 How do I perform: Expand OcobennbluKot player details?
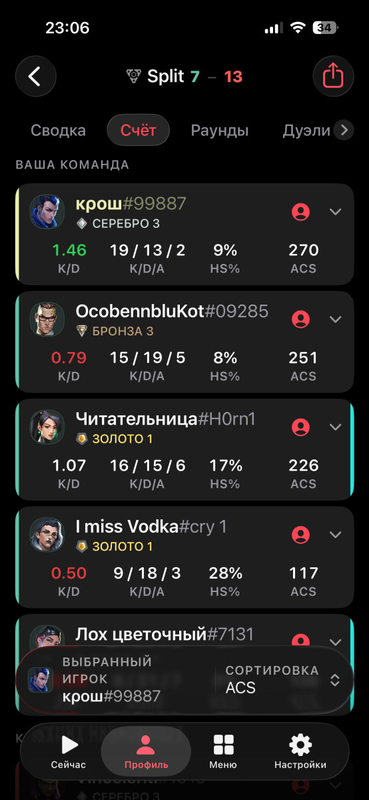click(x=335, y=319)
